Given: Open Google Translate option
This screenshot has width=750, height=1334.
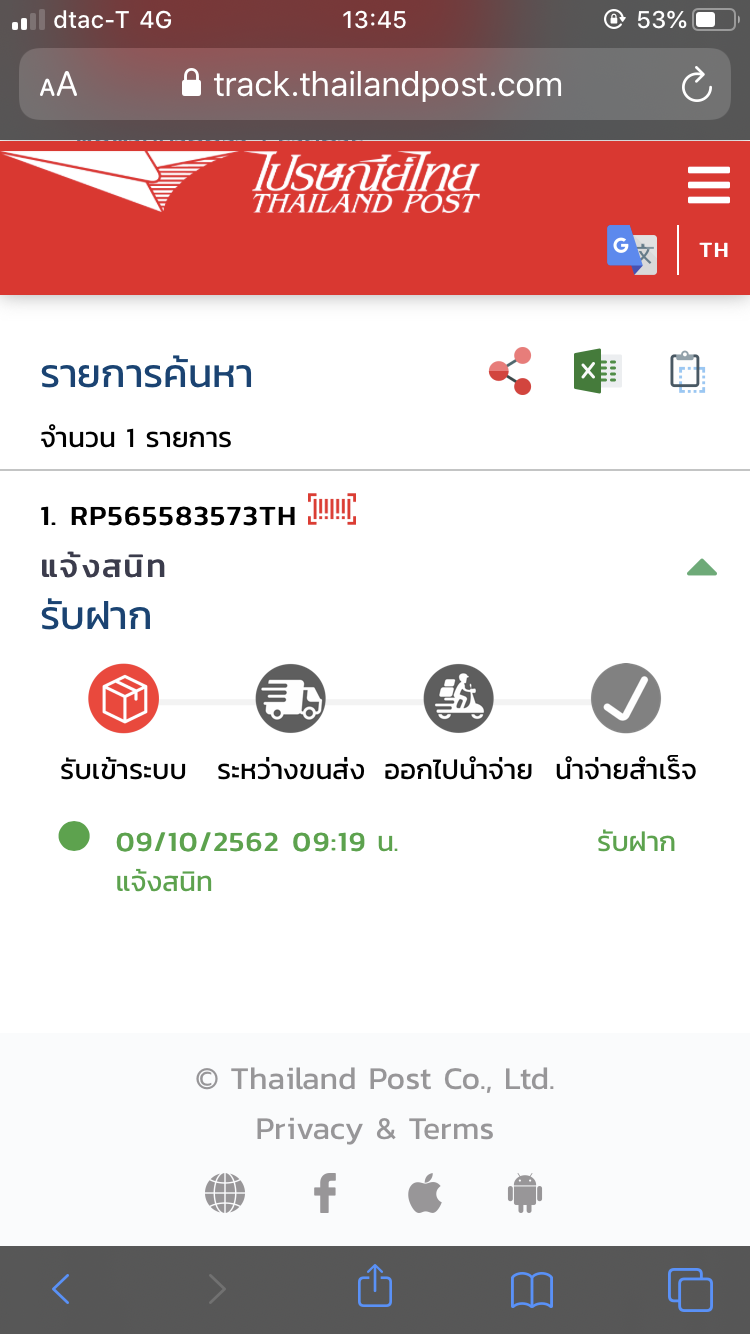Looking at the screenshot, I should tap(631, 250).
